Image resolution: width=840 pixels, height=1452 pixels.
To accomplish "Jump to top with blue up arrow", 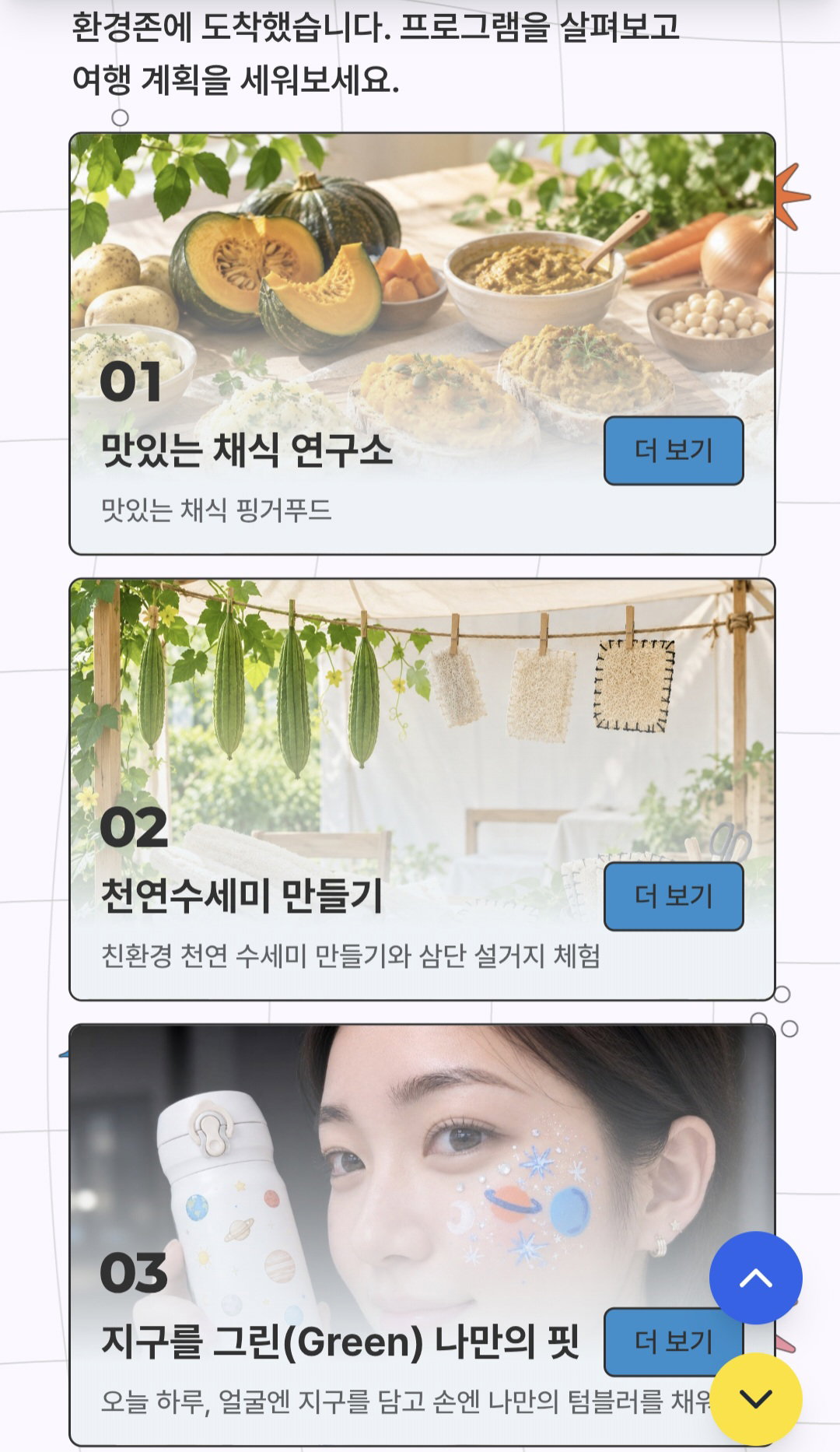I will pyautogui.click(x=755, y=1278).
